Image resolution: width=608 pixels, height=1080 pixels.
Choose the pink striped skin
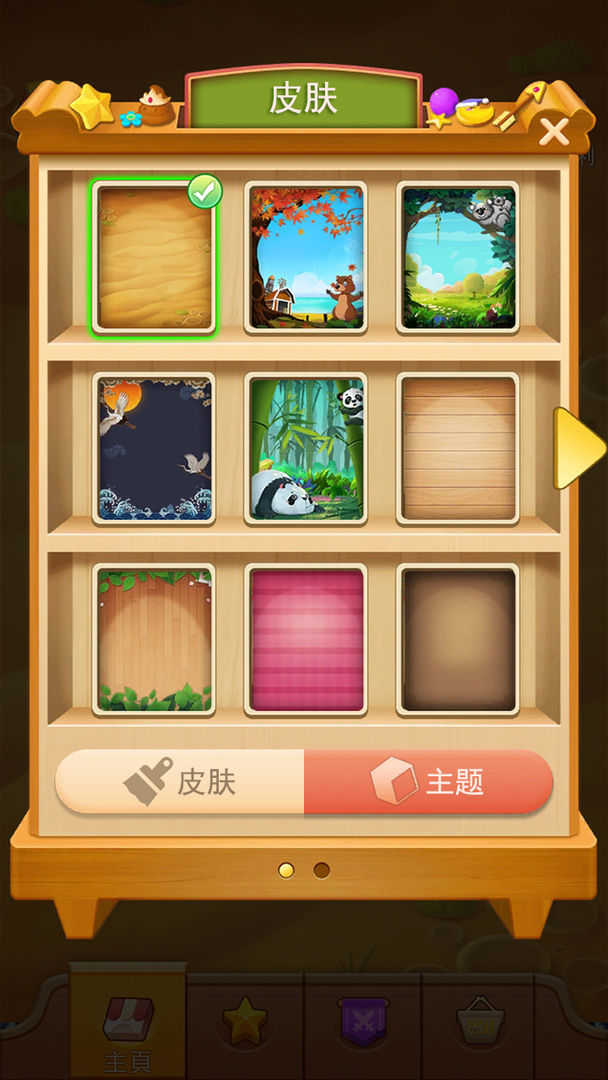305,639
